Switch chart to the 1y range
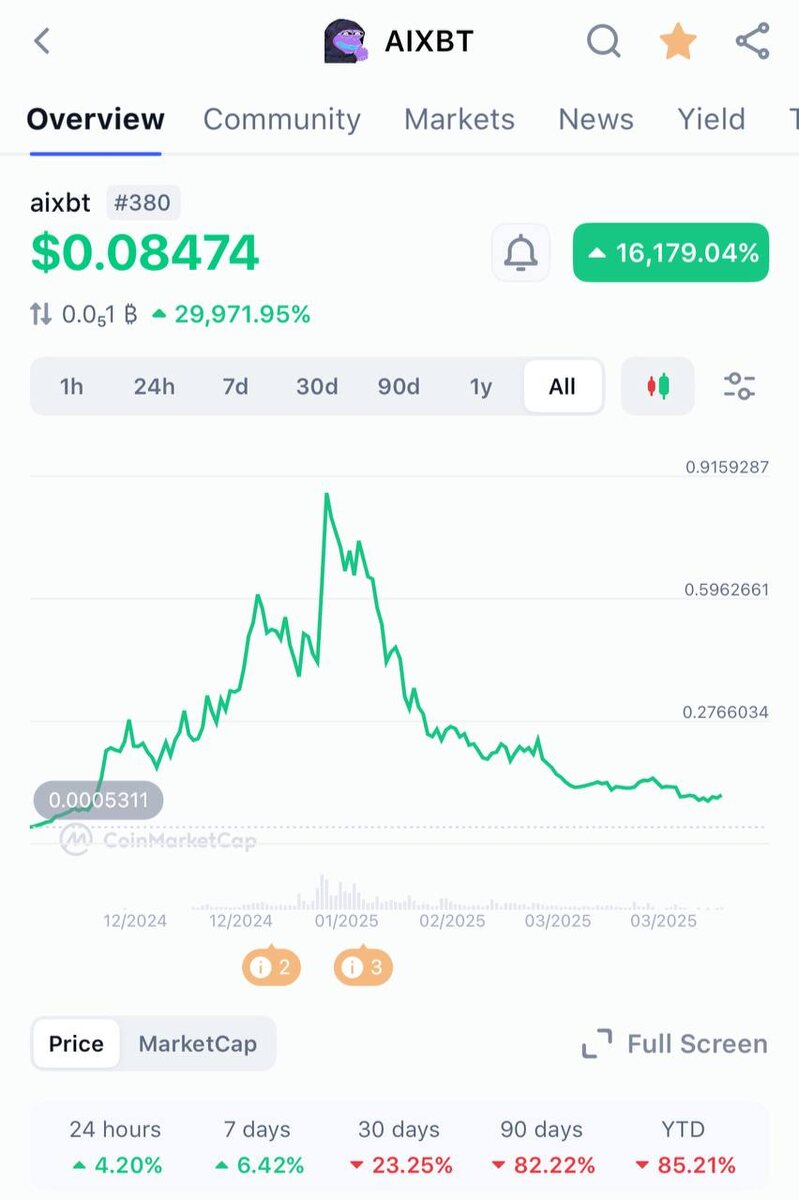This screenshot has width=799, height=1200. [x=481, y=386]
